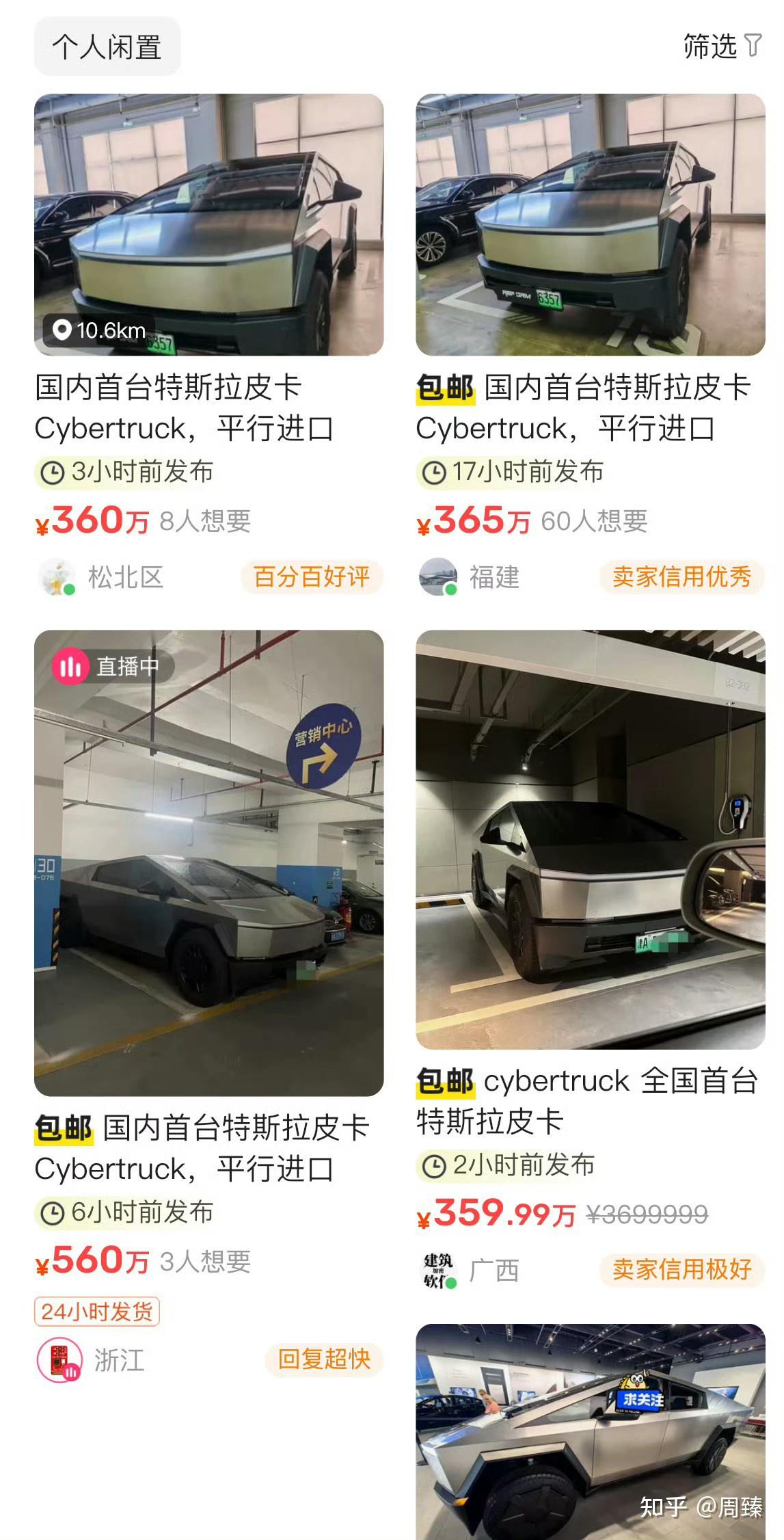Tap the green online dot on 福建 seller avatar
This screenshot has height=1540, width=784.
click(450, 589)
